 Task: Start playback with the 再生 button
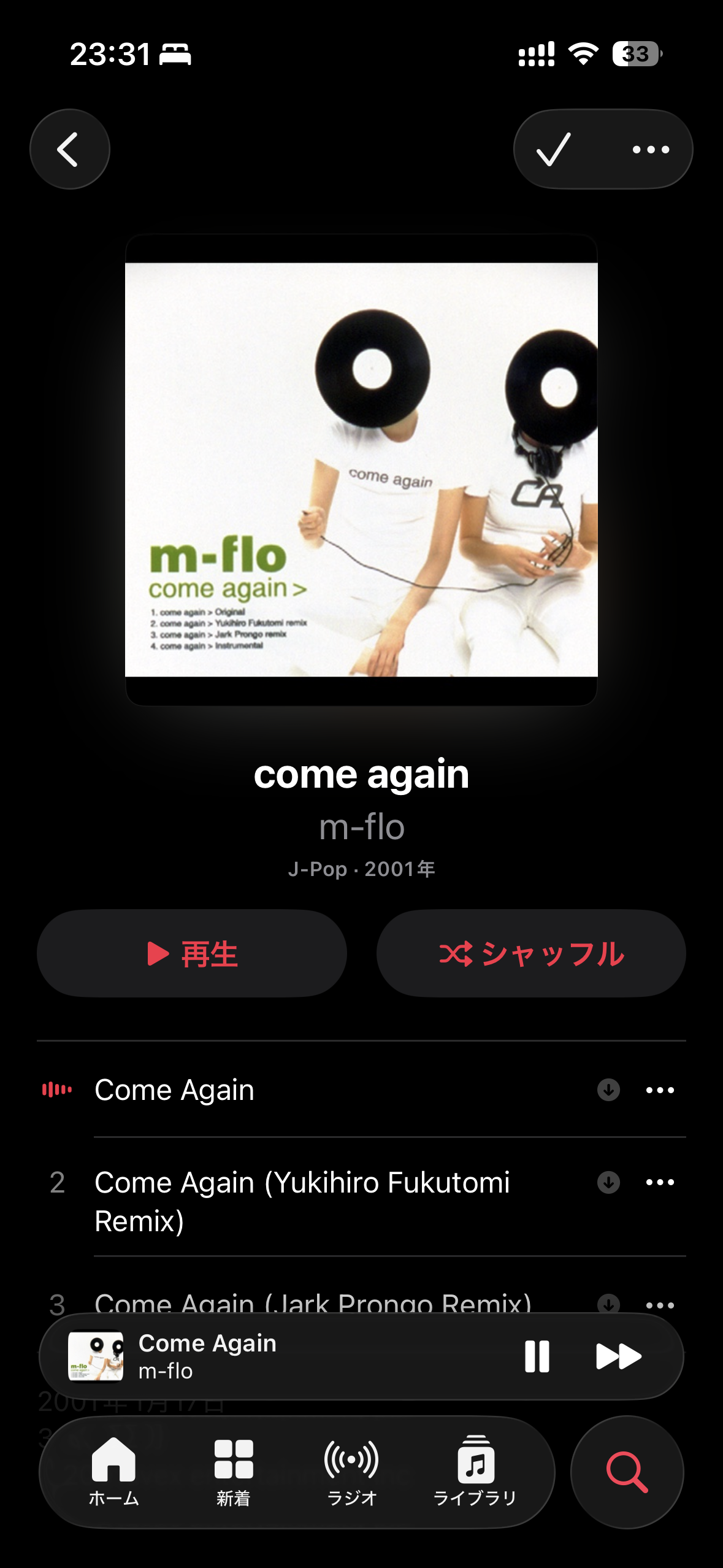pos(192,953)
